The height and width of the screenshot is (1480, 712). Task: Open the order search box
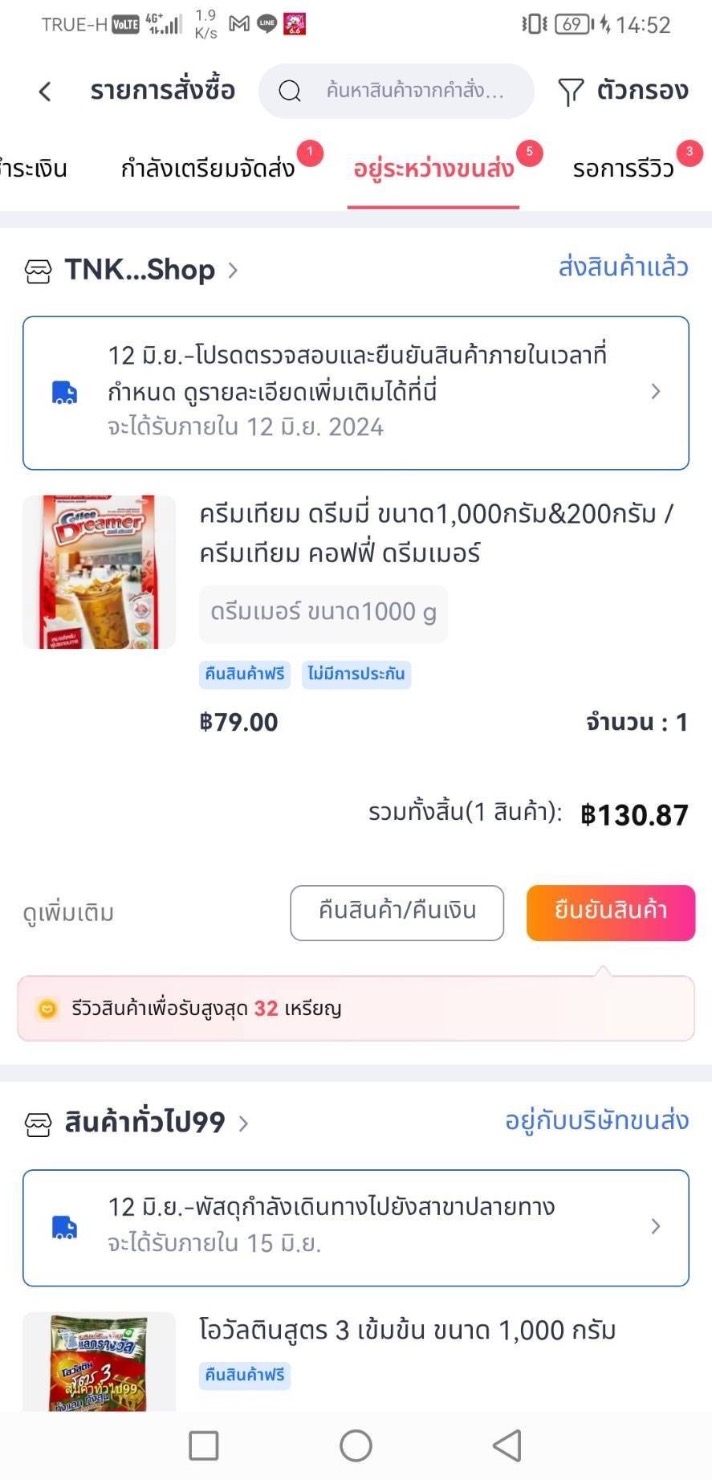(x=396, y=92)
